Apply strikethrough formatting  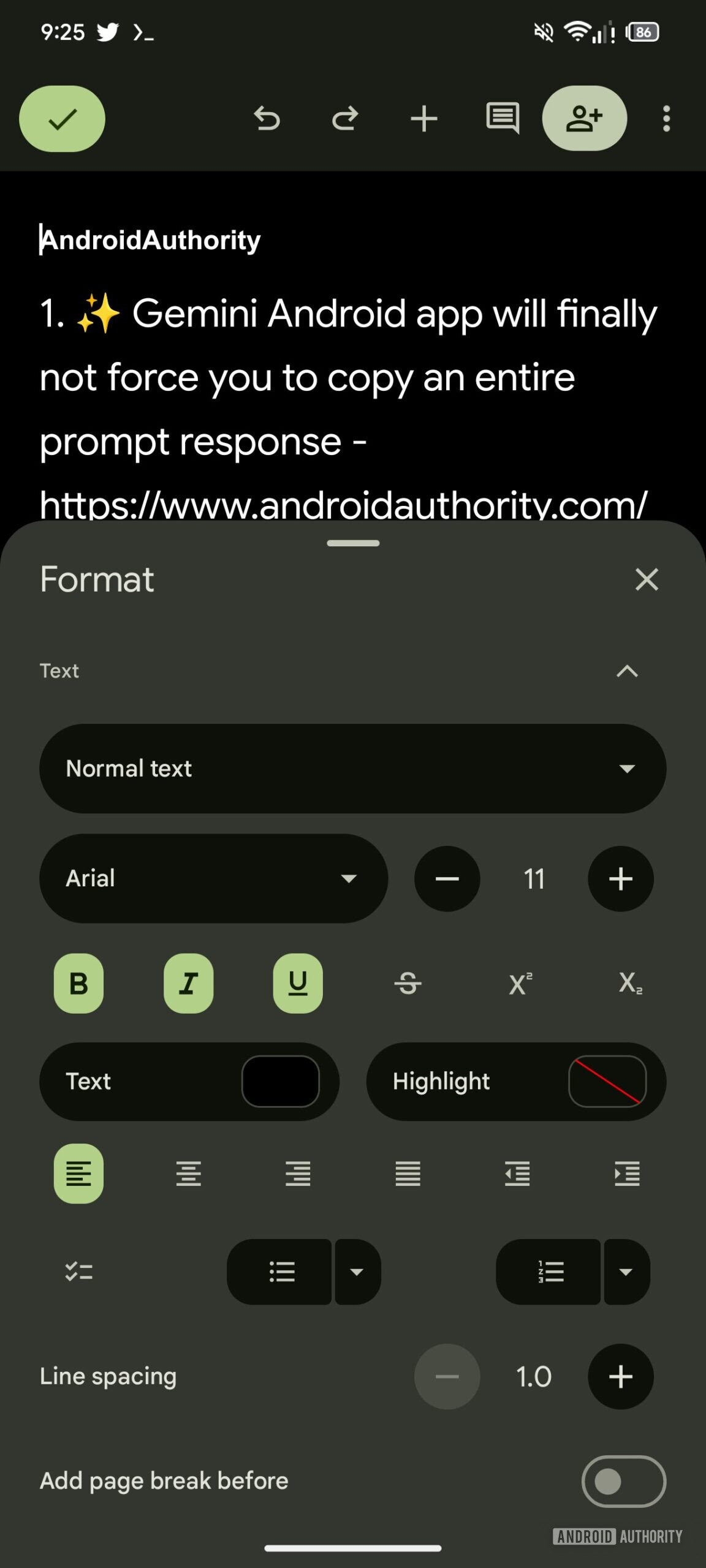pyautogui.click(x=408, y=984)
